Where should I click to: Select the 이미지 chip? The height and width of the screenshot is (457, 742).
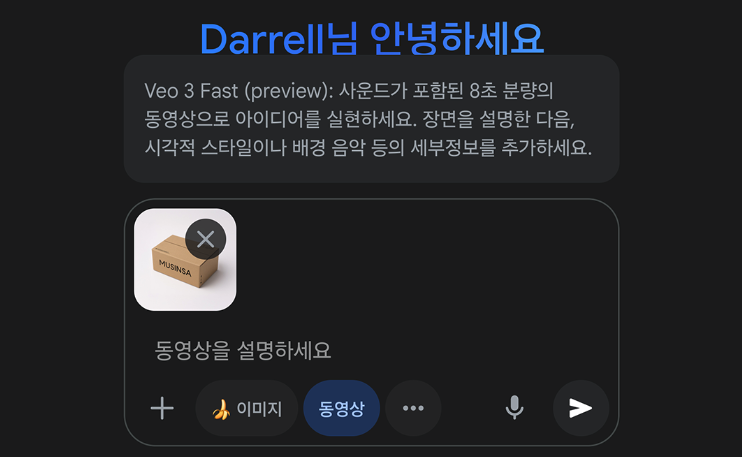[x=247, y=408]
